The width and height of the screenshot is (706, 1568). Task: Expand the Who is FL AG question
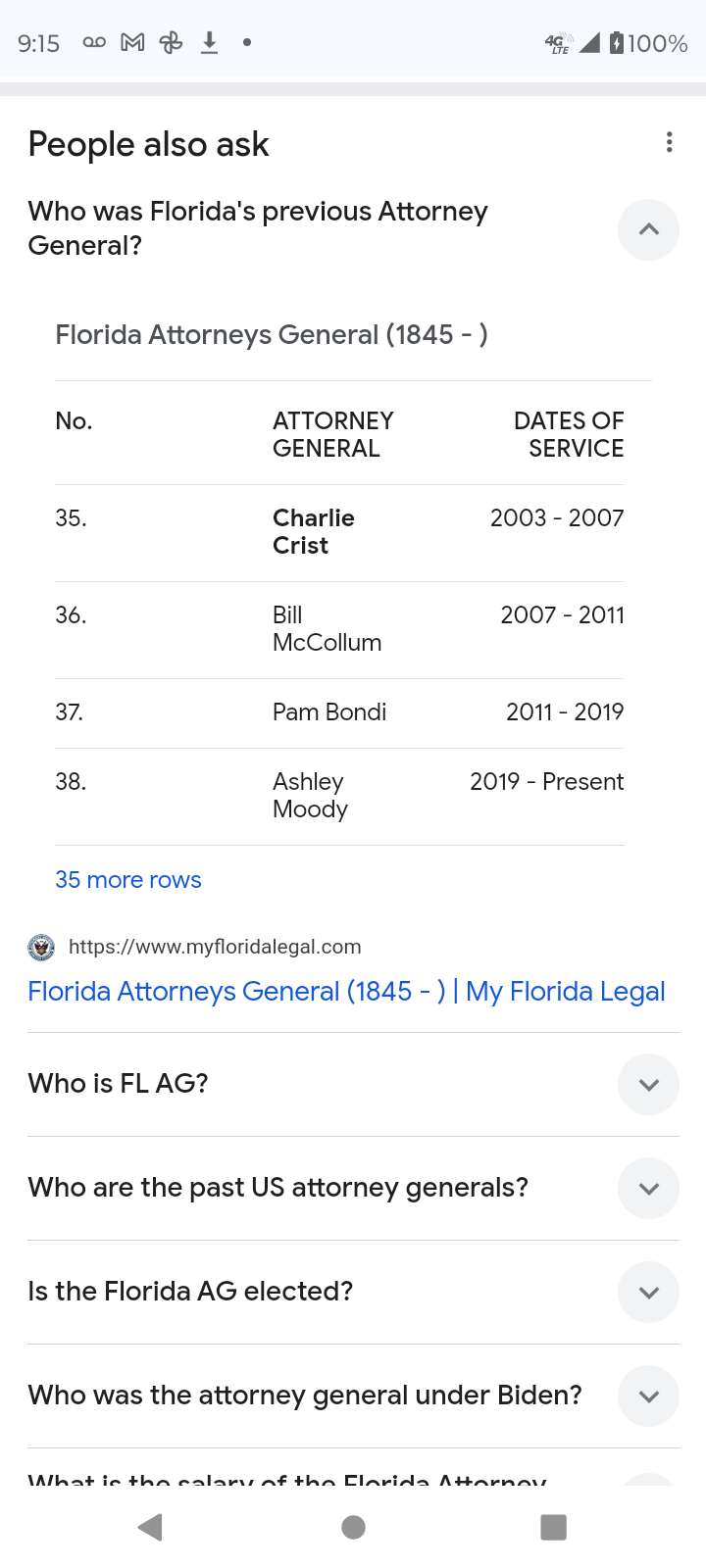coord(353,1084)
